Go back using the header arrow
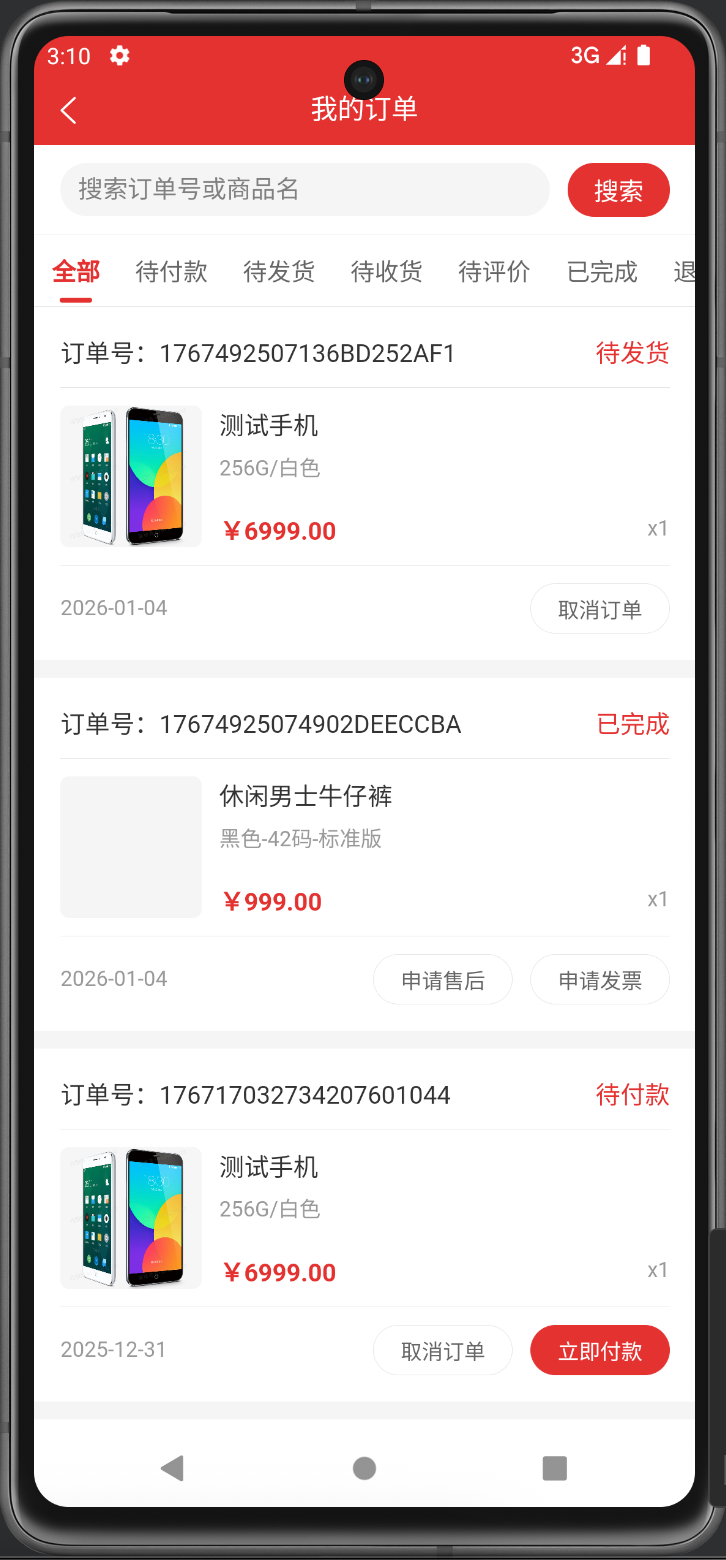Viewport: 726px width, 1560px height. tap(68, 110)
